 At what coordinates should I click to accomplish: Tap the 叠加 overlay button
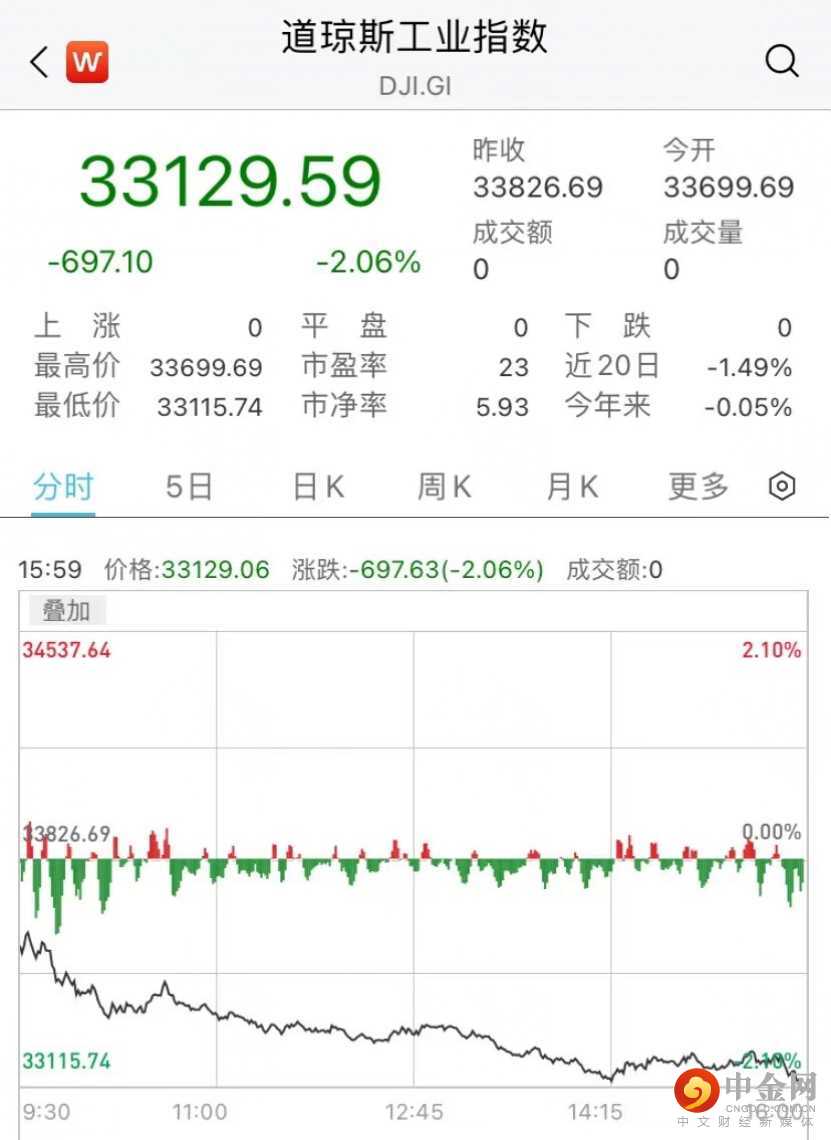point(66,610)
